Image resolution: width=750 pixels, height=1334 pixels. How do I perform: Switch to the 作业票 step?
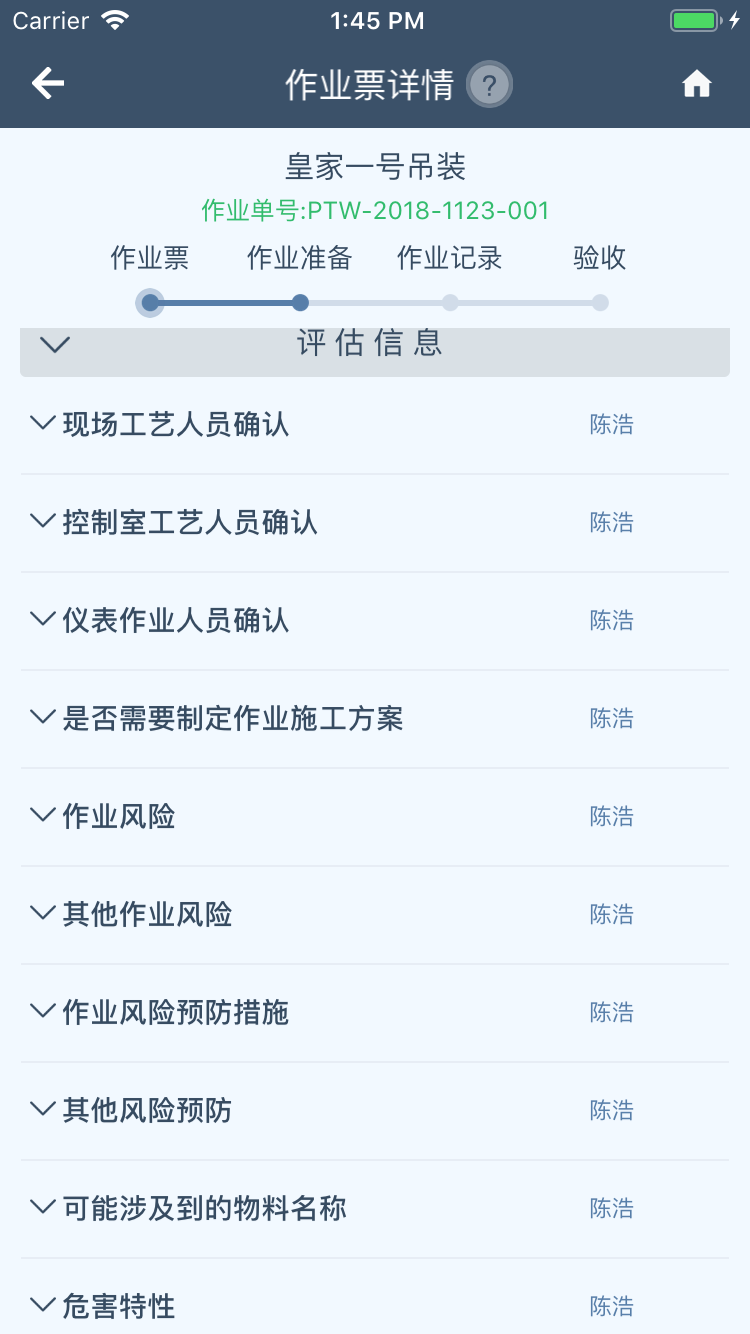click(150, 259)
